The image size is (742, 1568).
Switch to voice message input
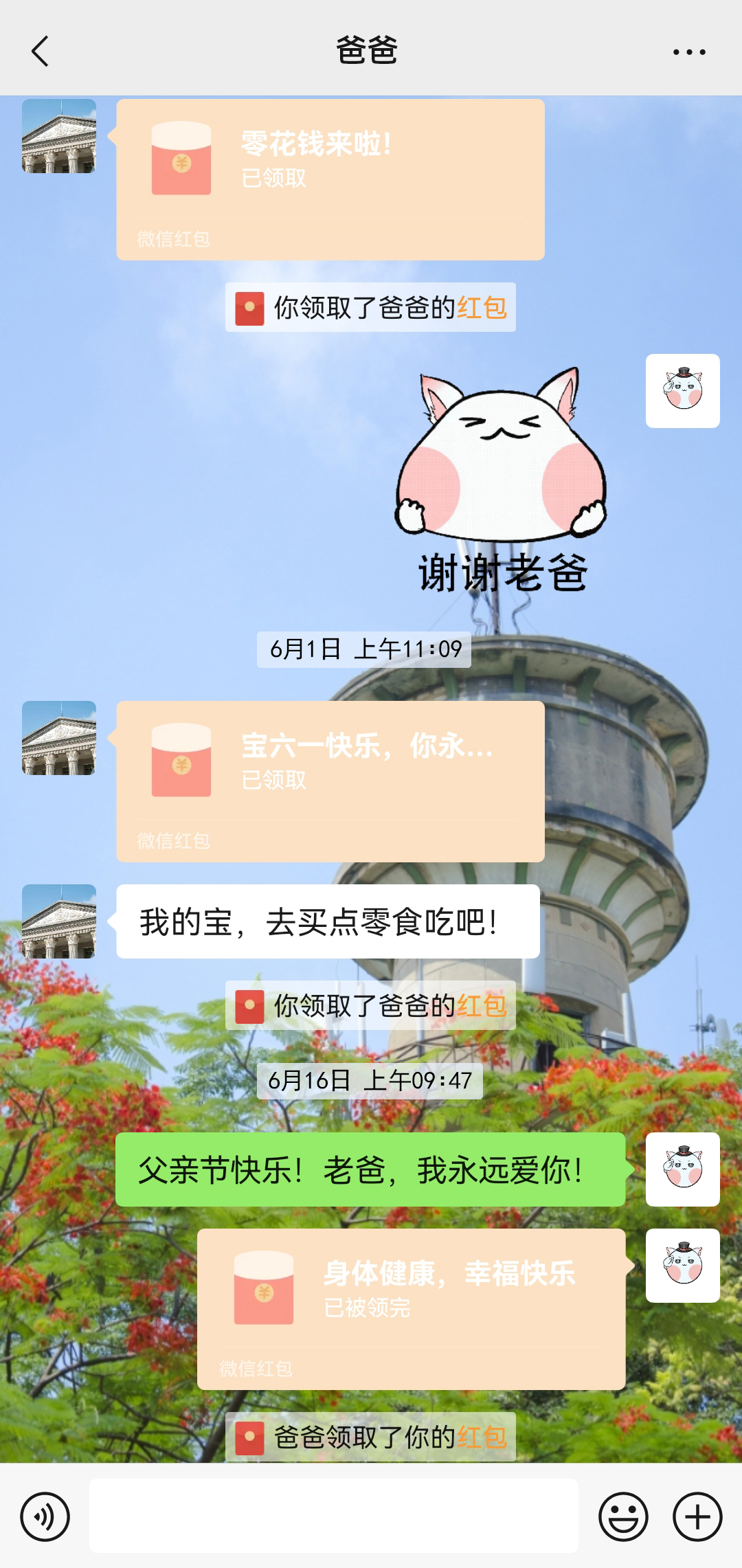point(45,1516)
